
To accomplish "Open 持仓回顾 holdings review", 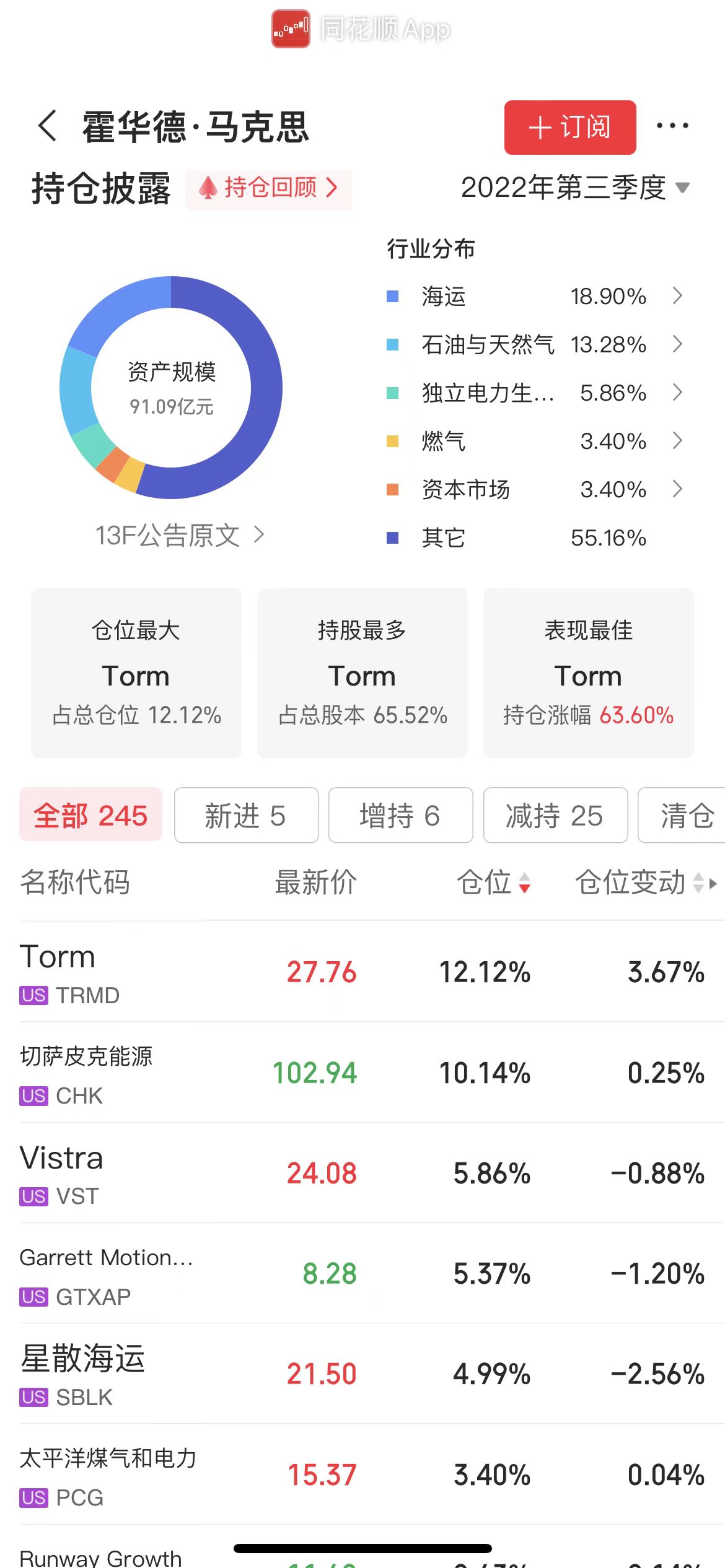I will click(x=268, y=188).
